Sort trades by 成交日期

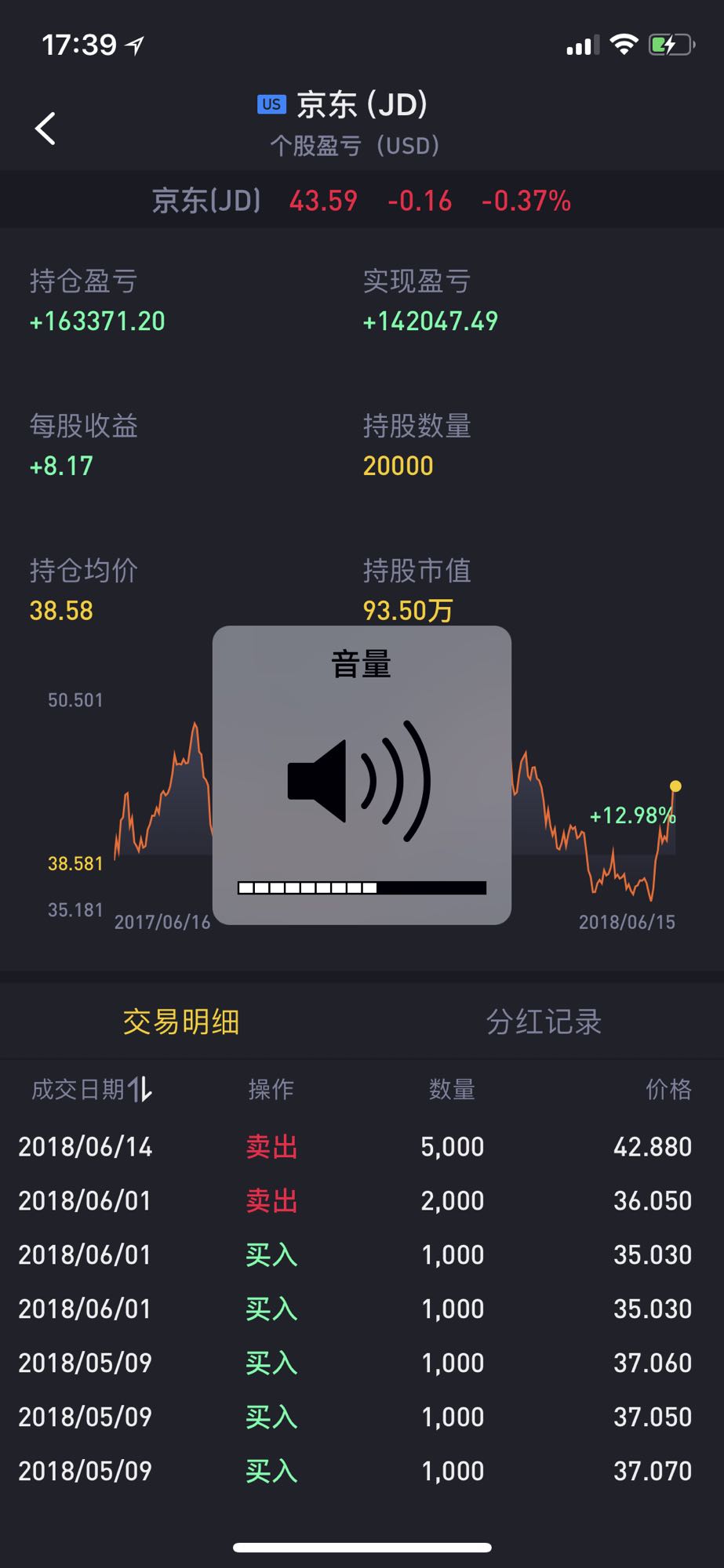coord(92,1089)
